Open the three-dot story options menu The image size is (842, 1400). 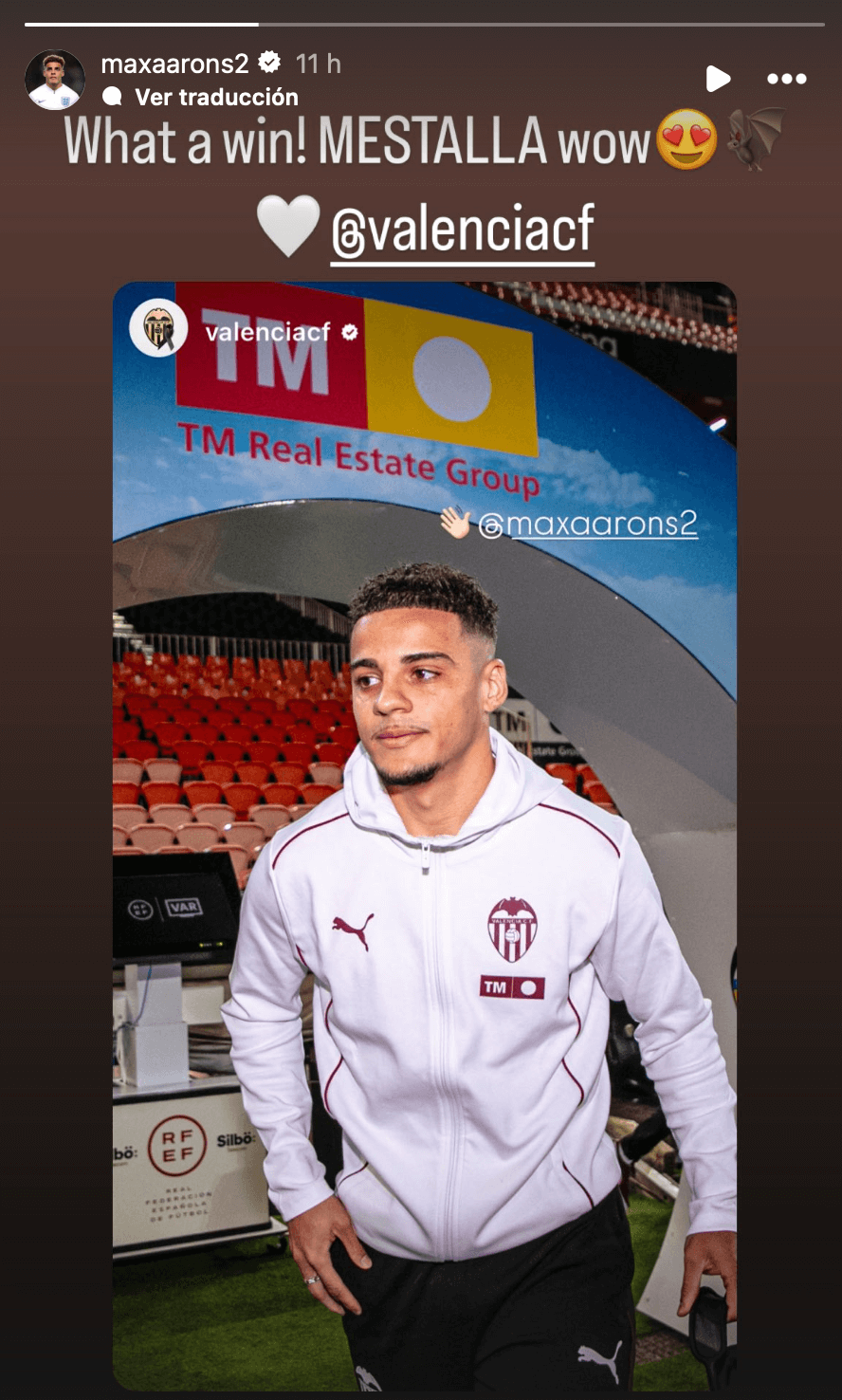point(786,79)
